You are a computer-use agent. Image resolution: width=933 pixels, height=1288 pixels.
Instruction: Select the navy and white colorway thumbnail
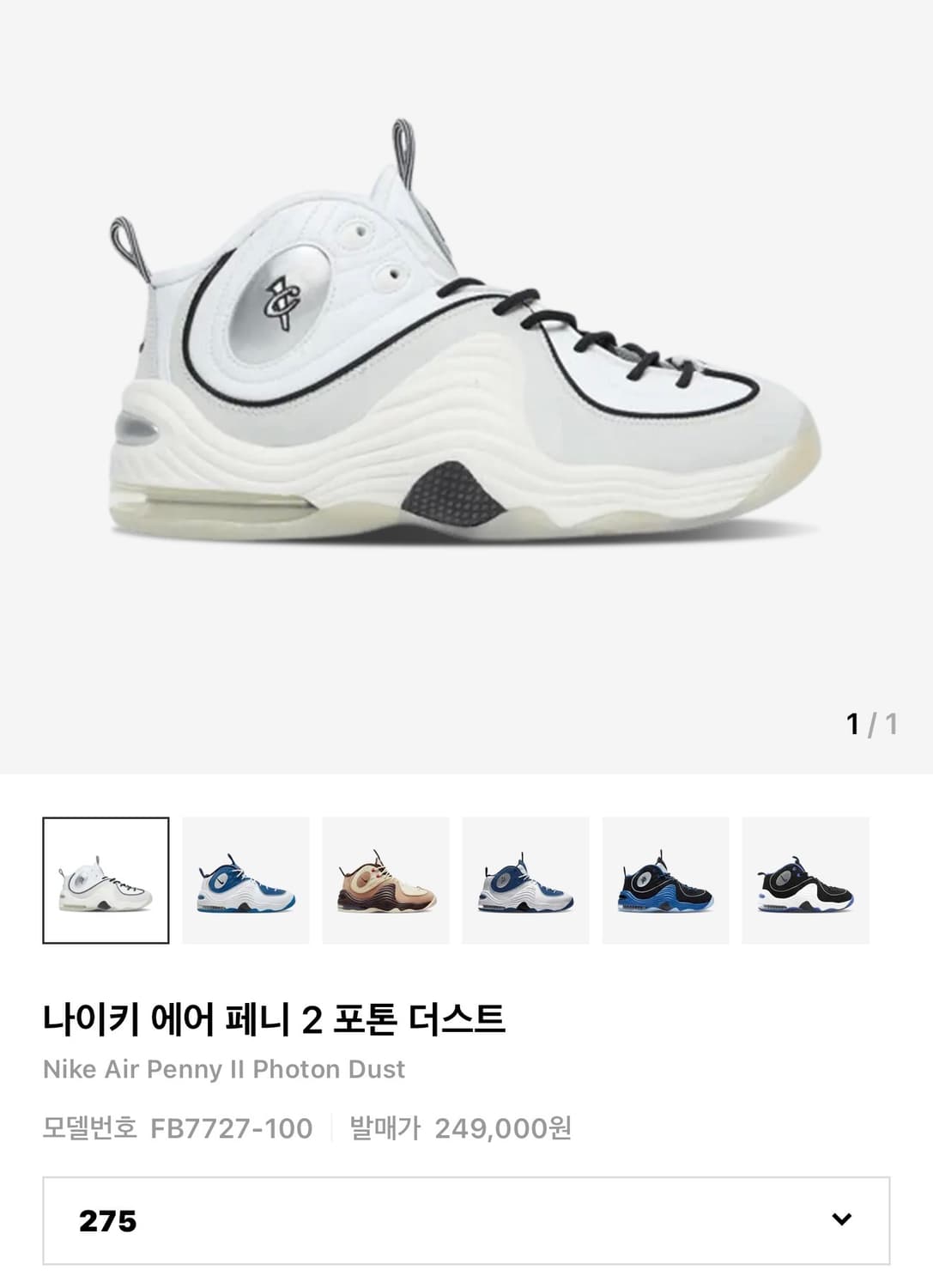[x=526, y=879]
